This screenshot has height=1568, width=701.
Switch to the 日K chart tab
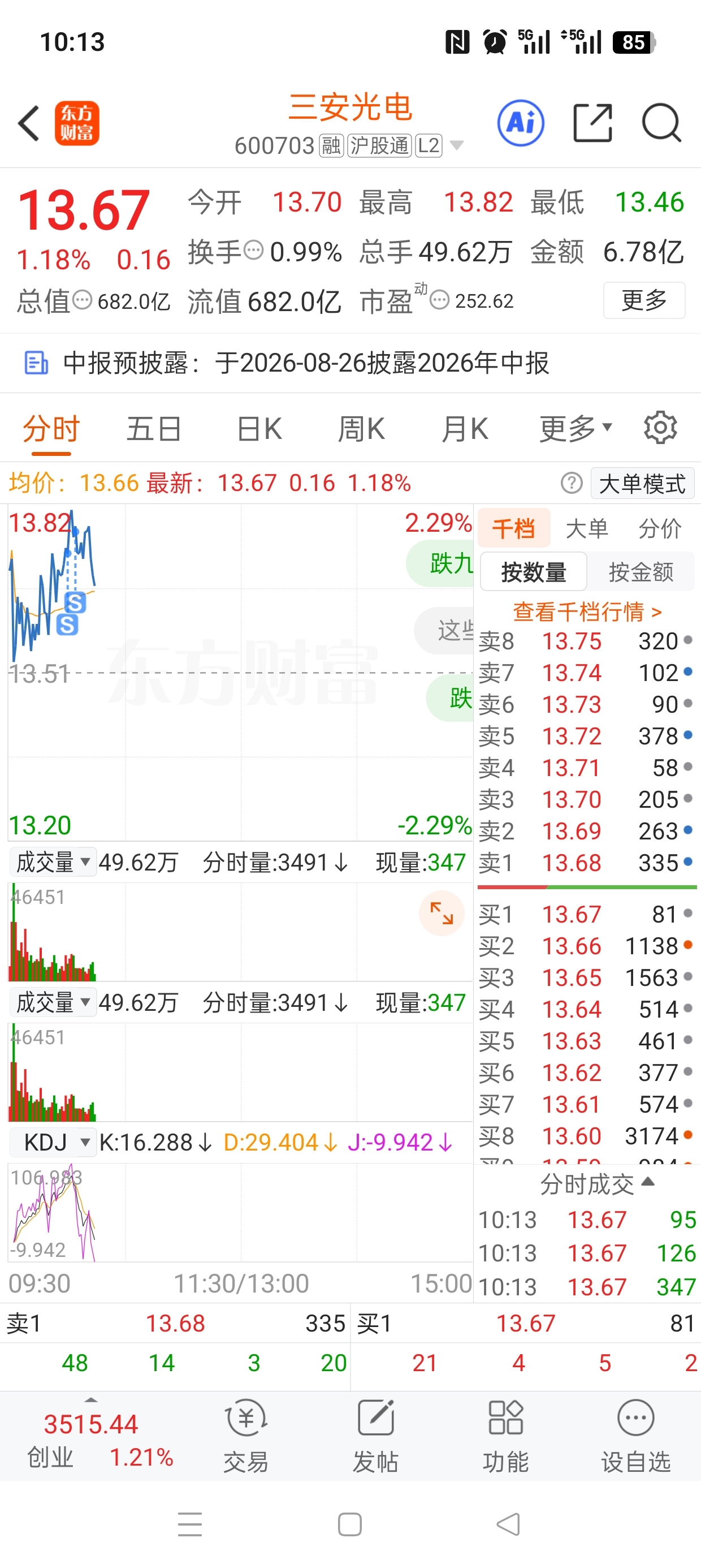258,429
